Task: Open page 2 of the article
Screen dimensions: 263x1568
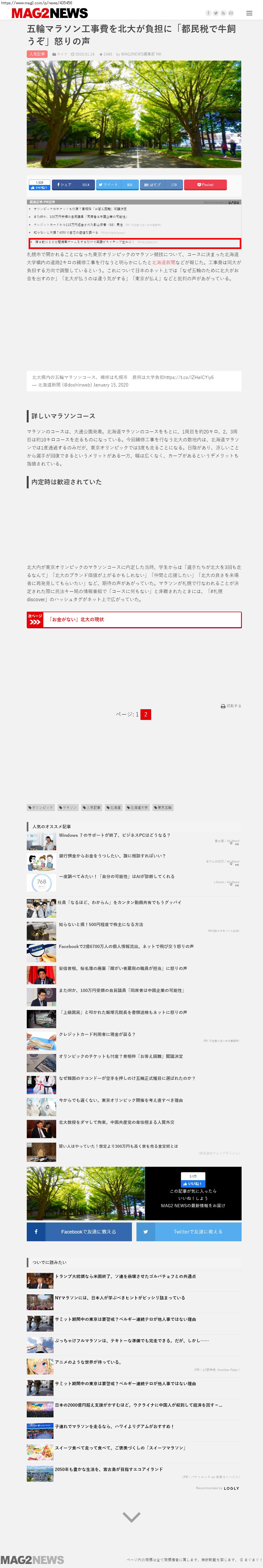Action: pyautogui.click(x=146, y=715)
